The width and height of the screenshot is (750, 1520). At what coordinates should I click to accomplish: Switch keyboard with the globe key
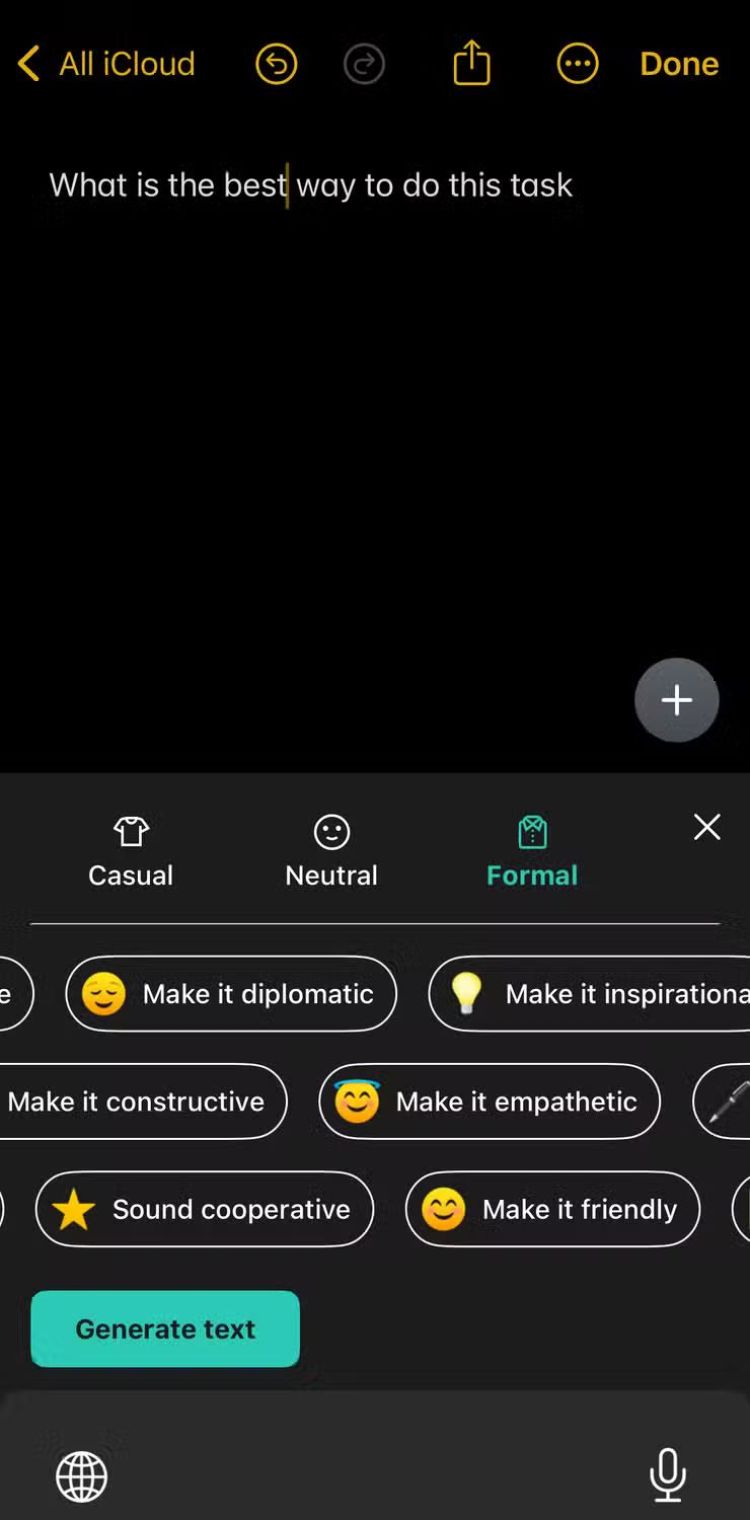pos(81,1476)
